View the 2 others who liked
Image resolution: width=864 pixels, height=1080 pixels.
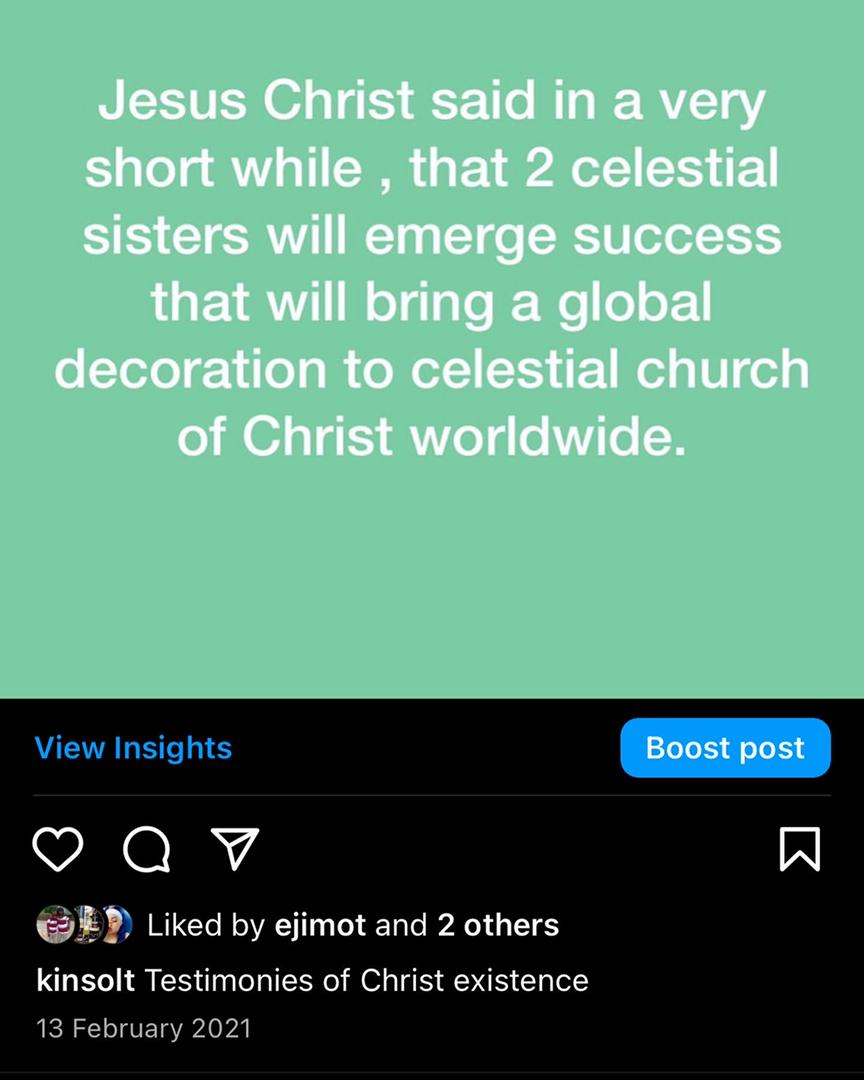pos(498,925)
